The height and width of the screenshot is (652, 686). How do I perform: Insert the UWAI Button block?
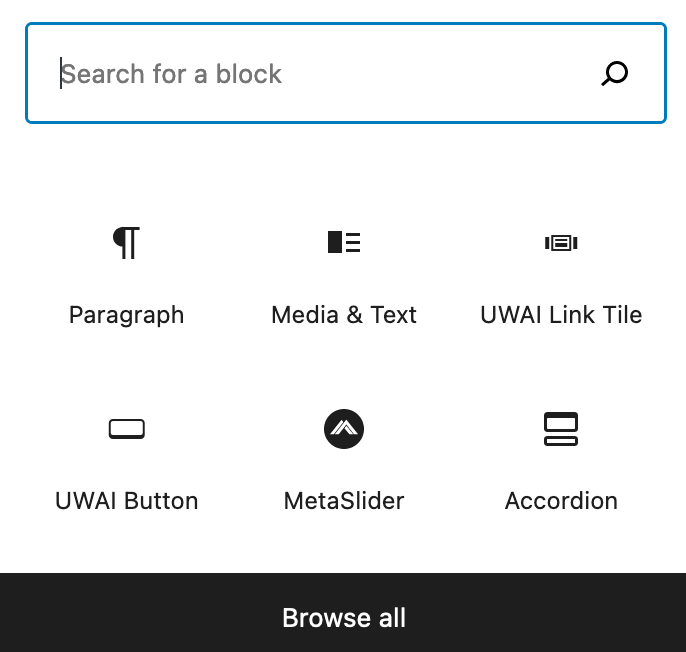tap(127, 457)
